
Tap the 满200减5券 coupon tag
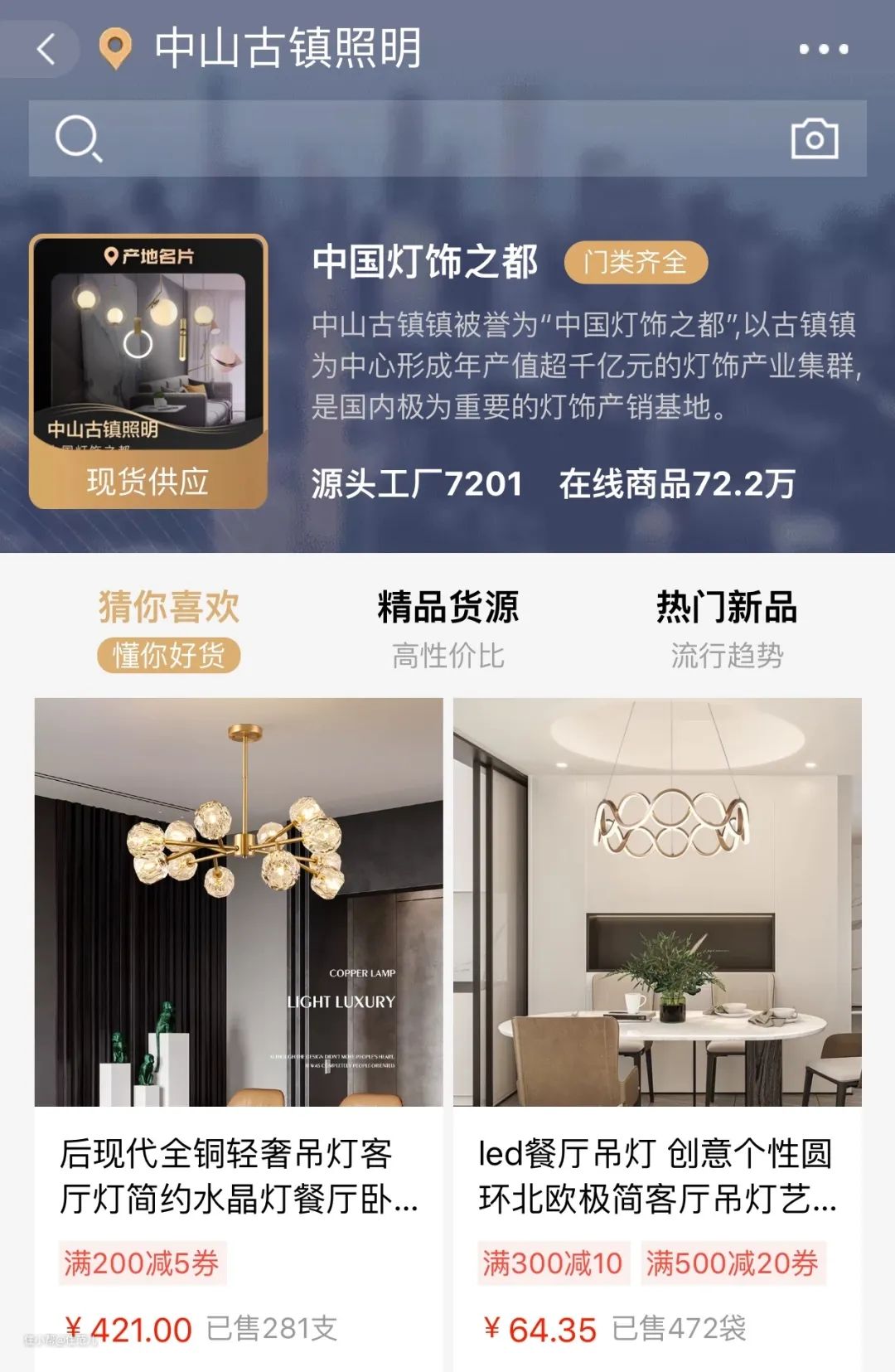[x=142, y=1263]
